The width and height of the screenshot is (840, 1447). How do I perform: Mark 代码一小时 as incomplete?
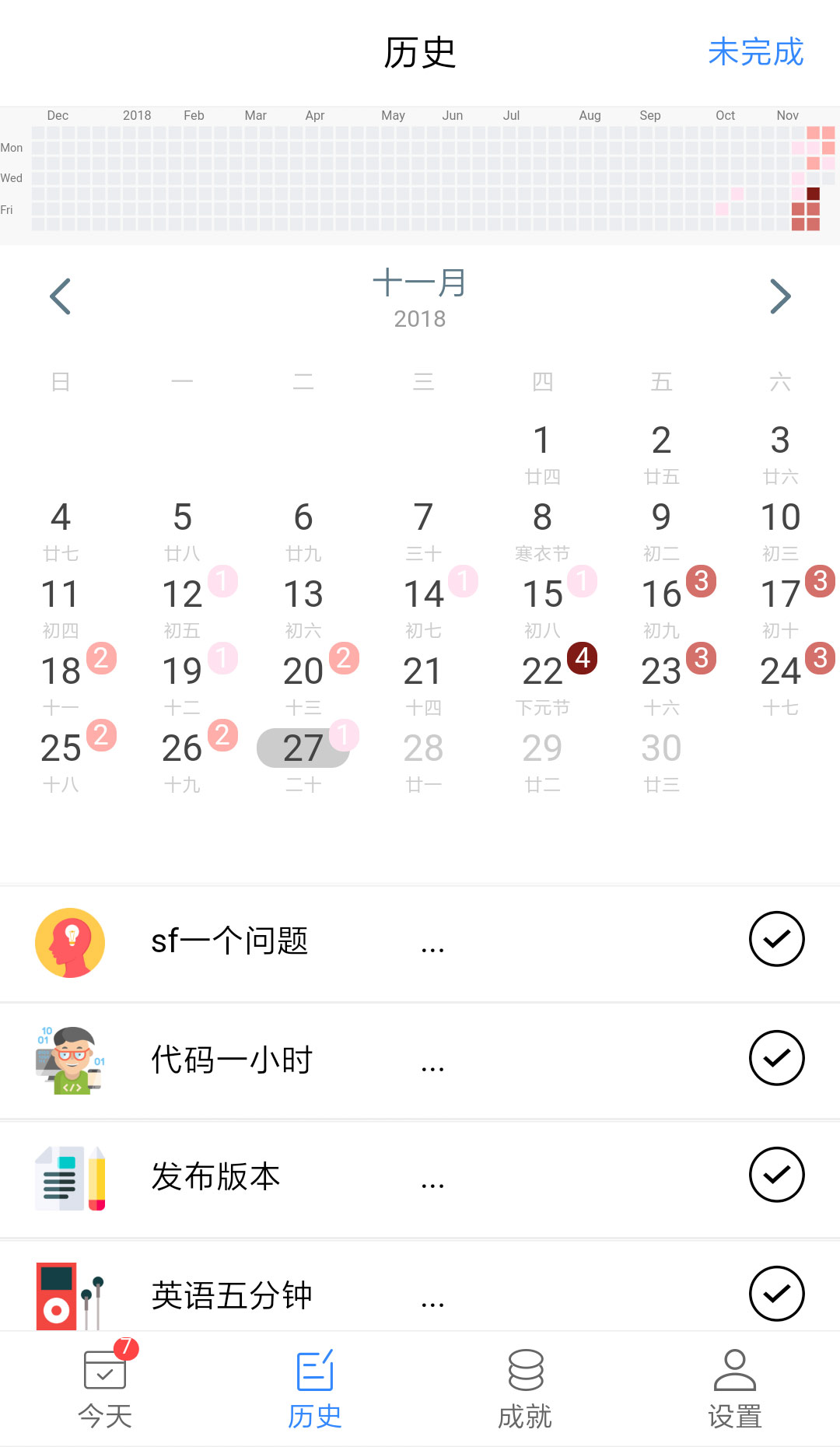pos(776,1058)
